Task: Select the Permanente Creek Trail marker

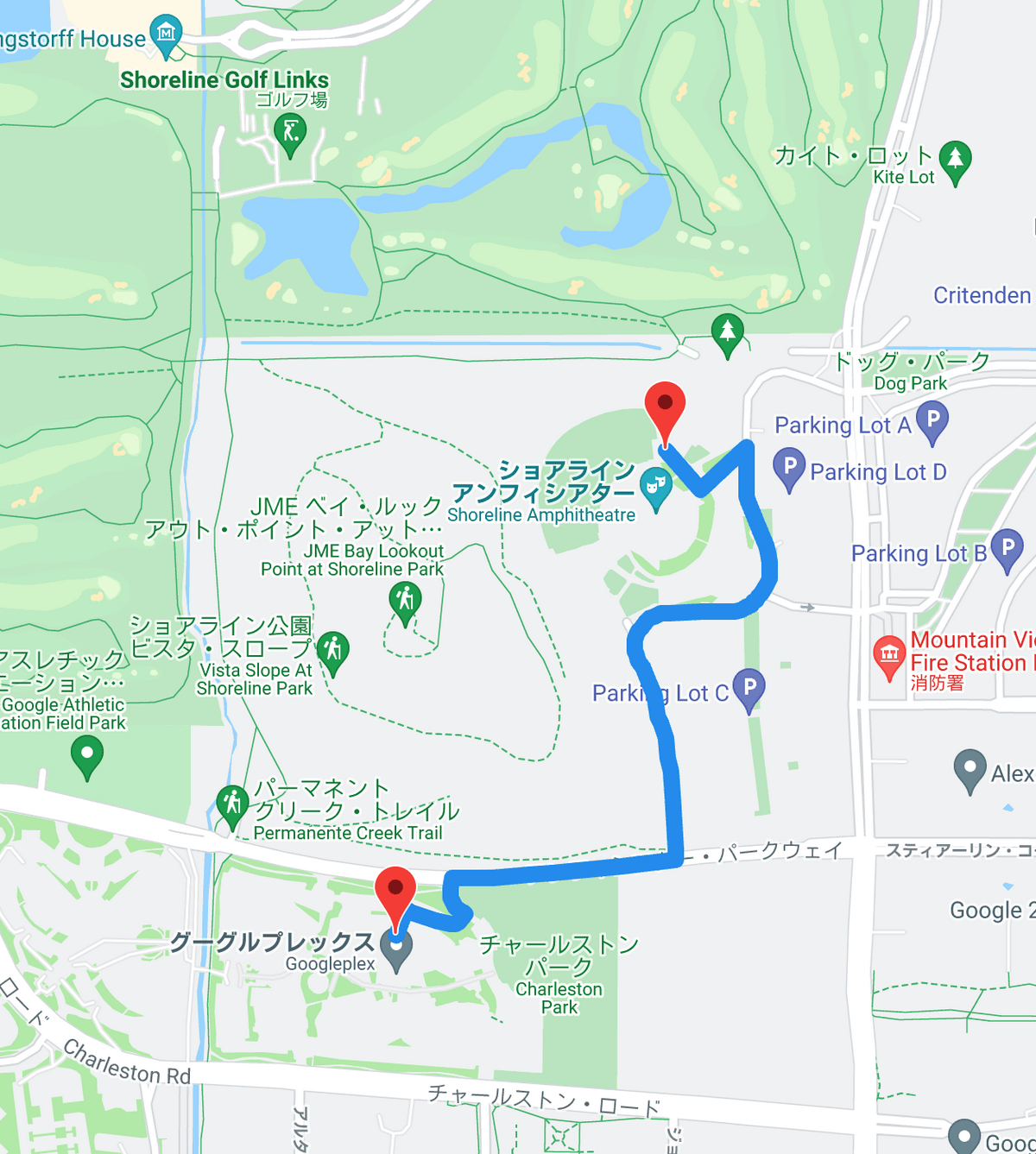Action: [x=231, y=805]
